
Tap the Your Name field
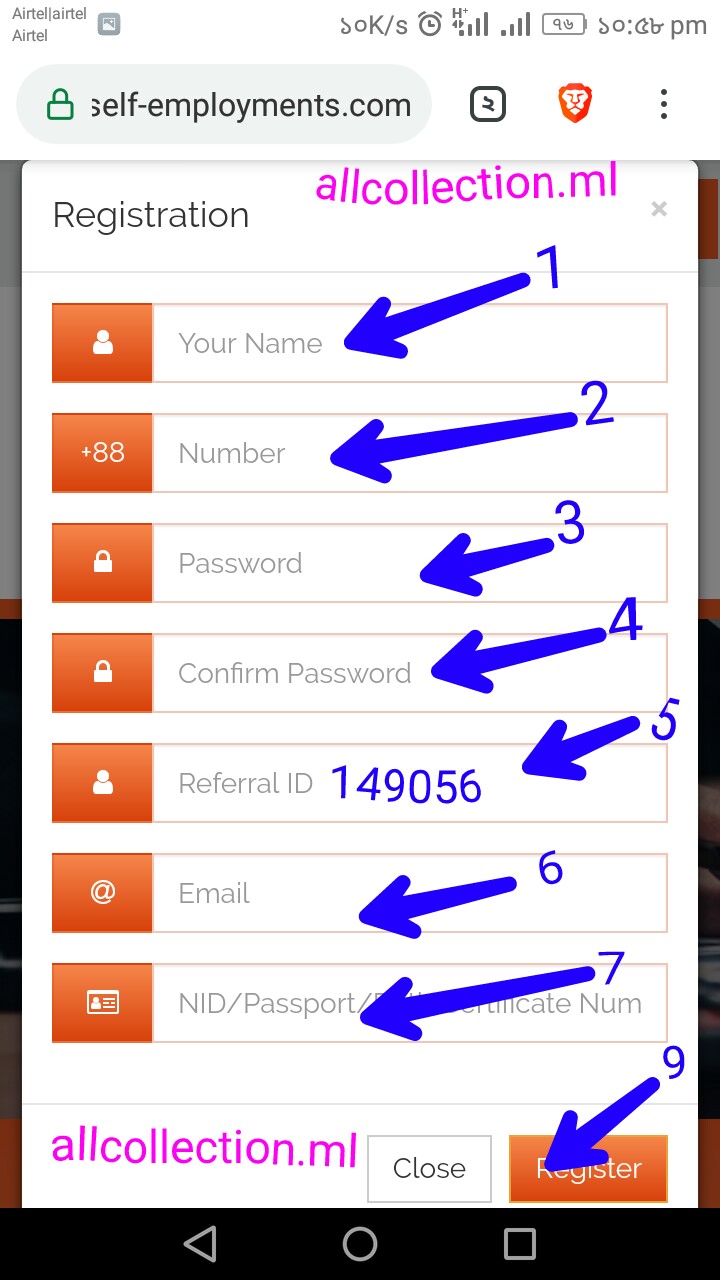tap(410, 343)
